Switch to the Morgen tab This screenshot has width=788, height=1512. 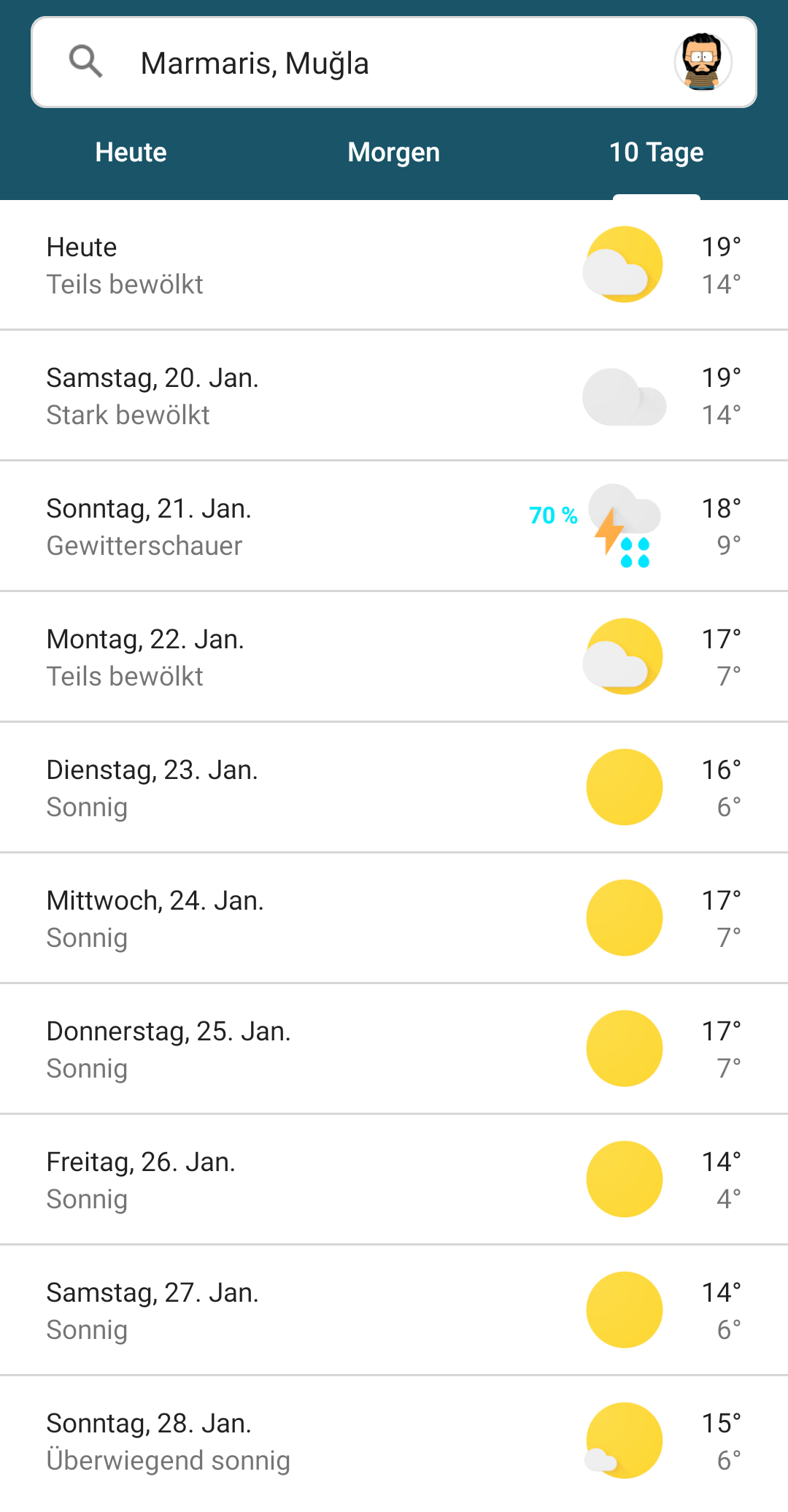point(394,153)
